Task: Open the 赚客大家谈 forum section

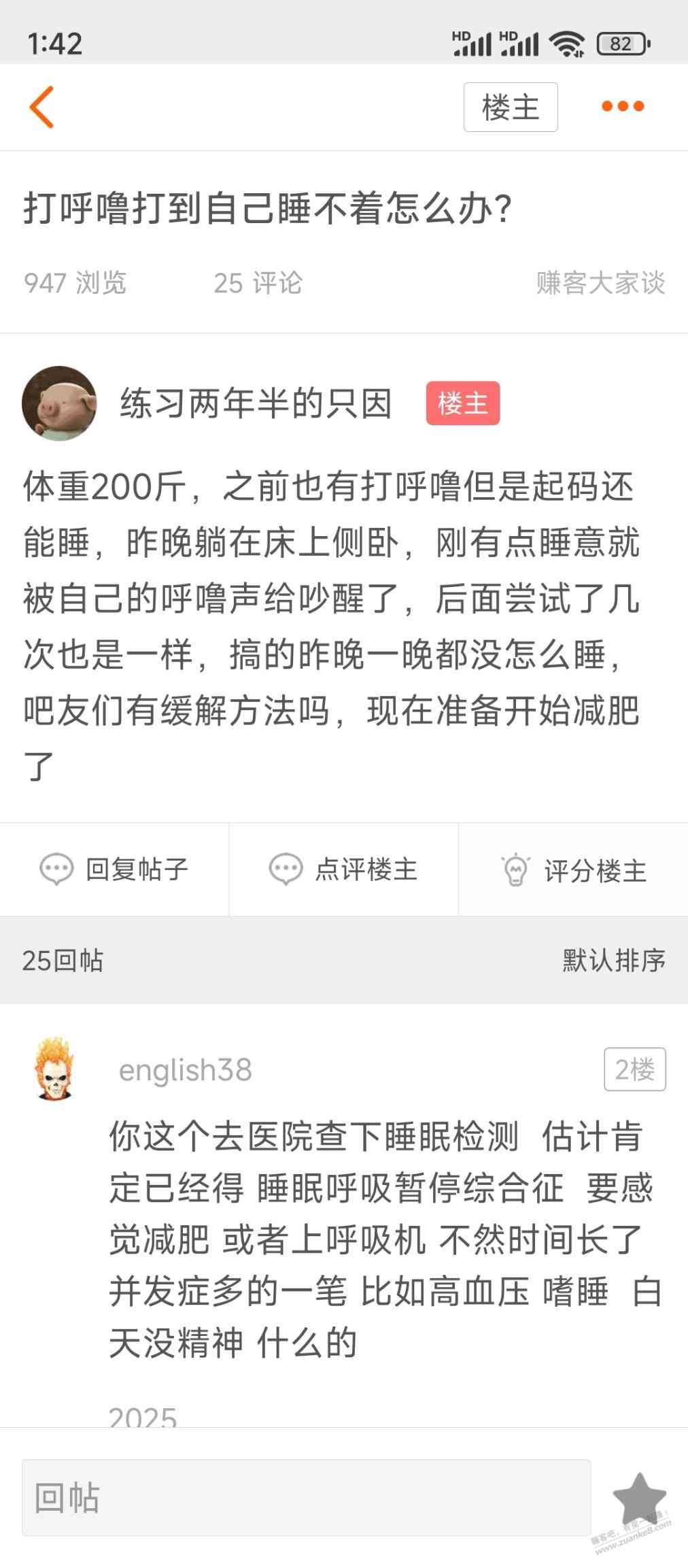Action: [x=600, y=283]
